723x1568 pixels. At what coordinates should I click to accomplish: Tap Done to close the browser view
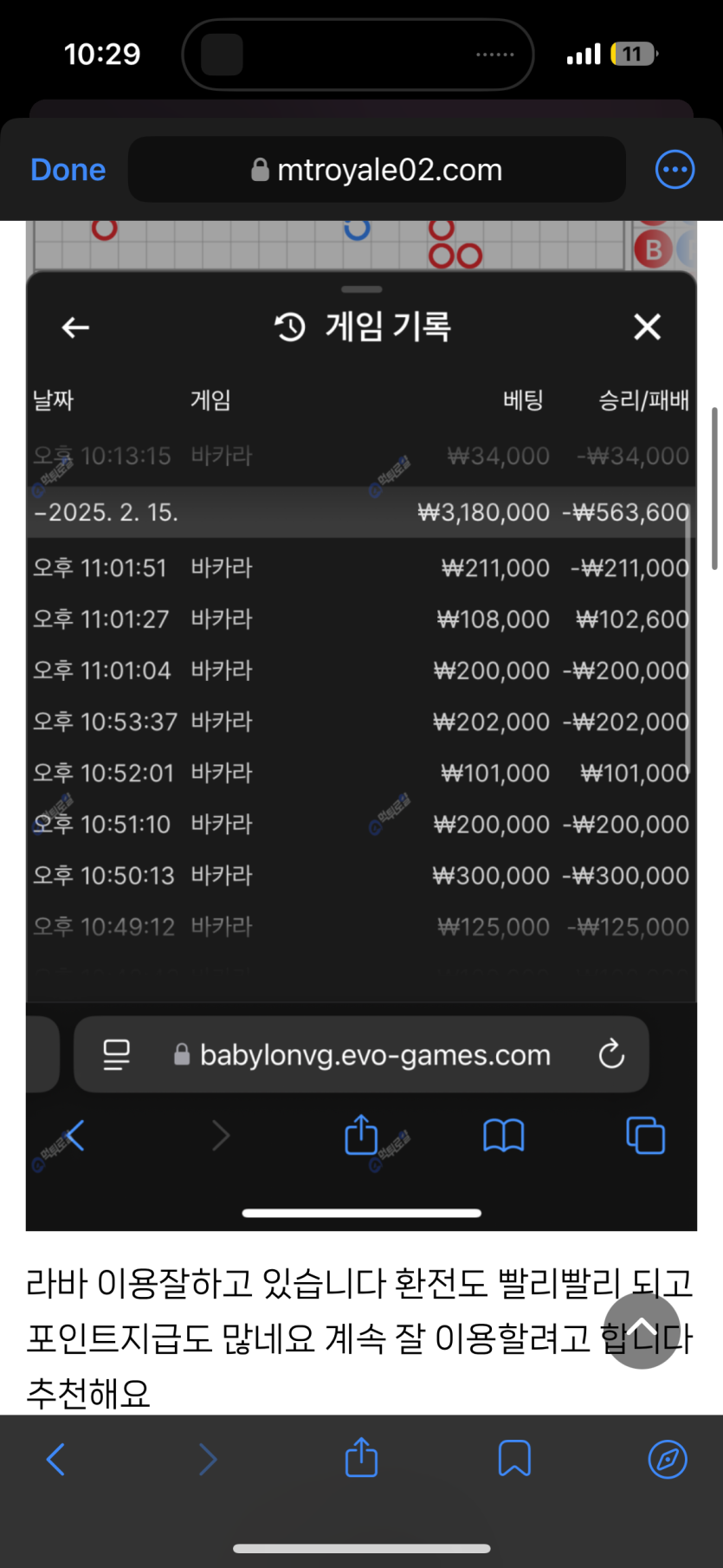[x=68, y=170]
